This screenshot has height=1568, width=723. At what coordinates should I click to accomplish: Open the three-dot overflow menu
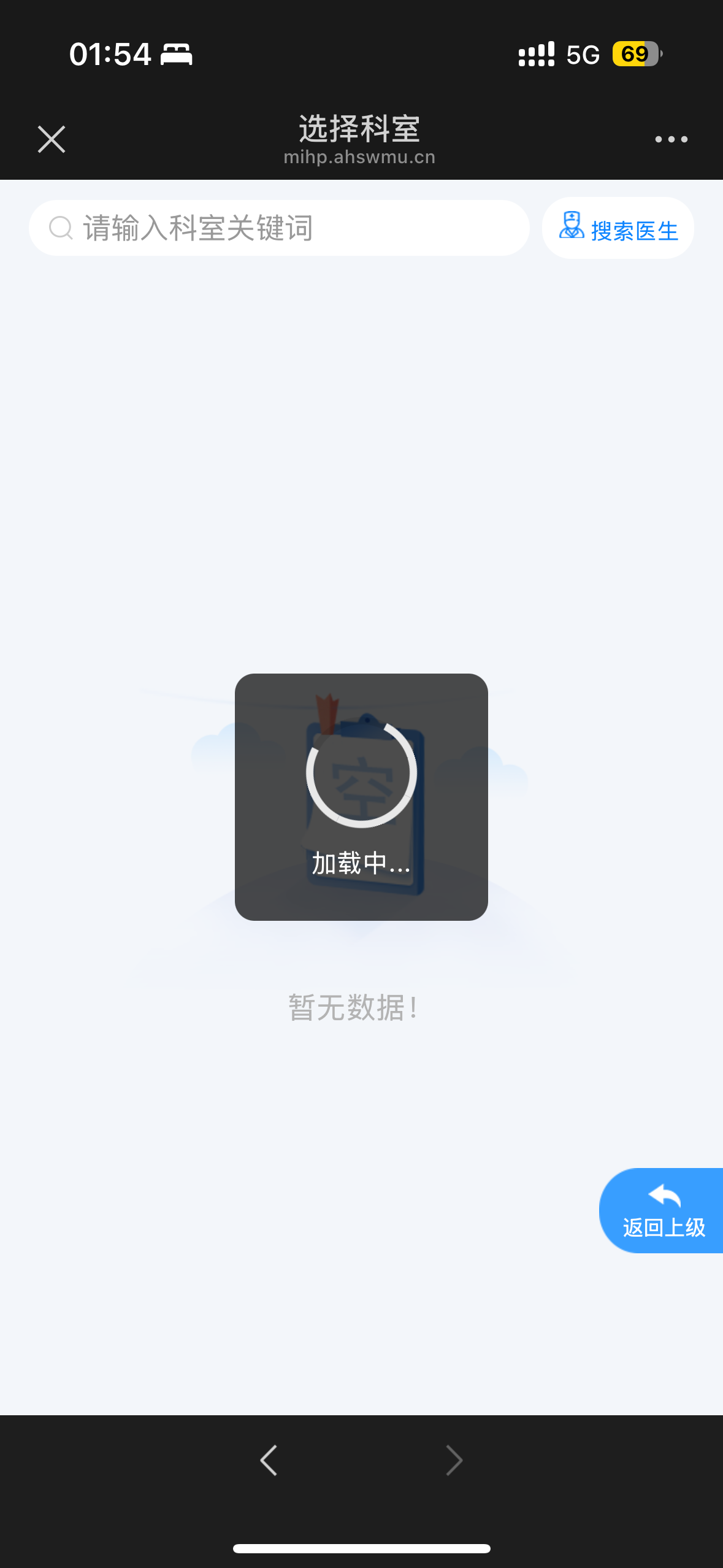click(x=671, y=139)
